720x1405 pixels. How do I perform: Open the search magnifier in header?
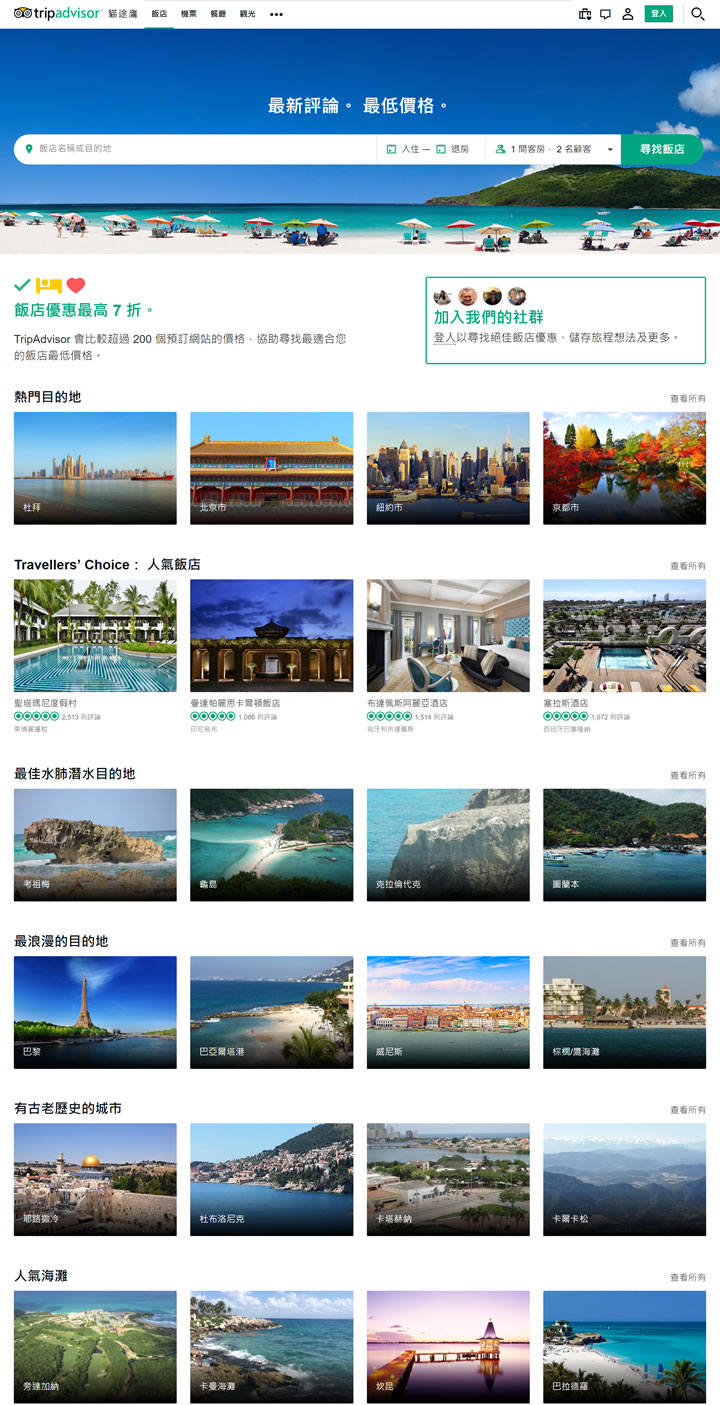click(x=698, y=14)
